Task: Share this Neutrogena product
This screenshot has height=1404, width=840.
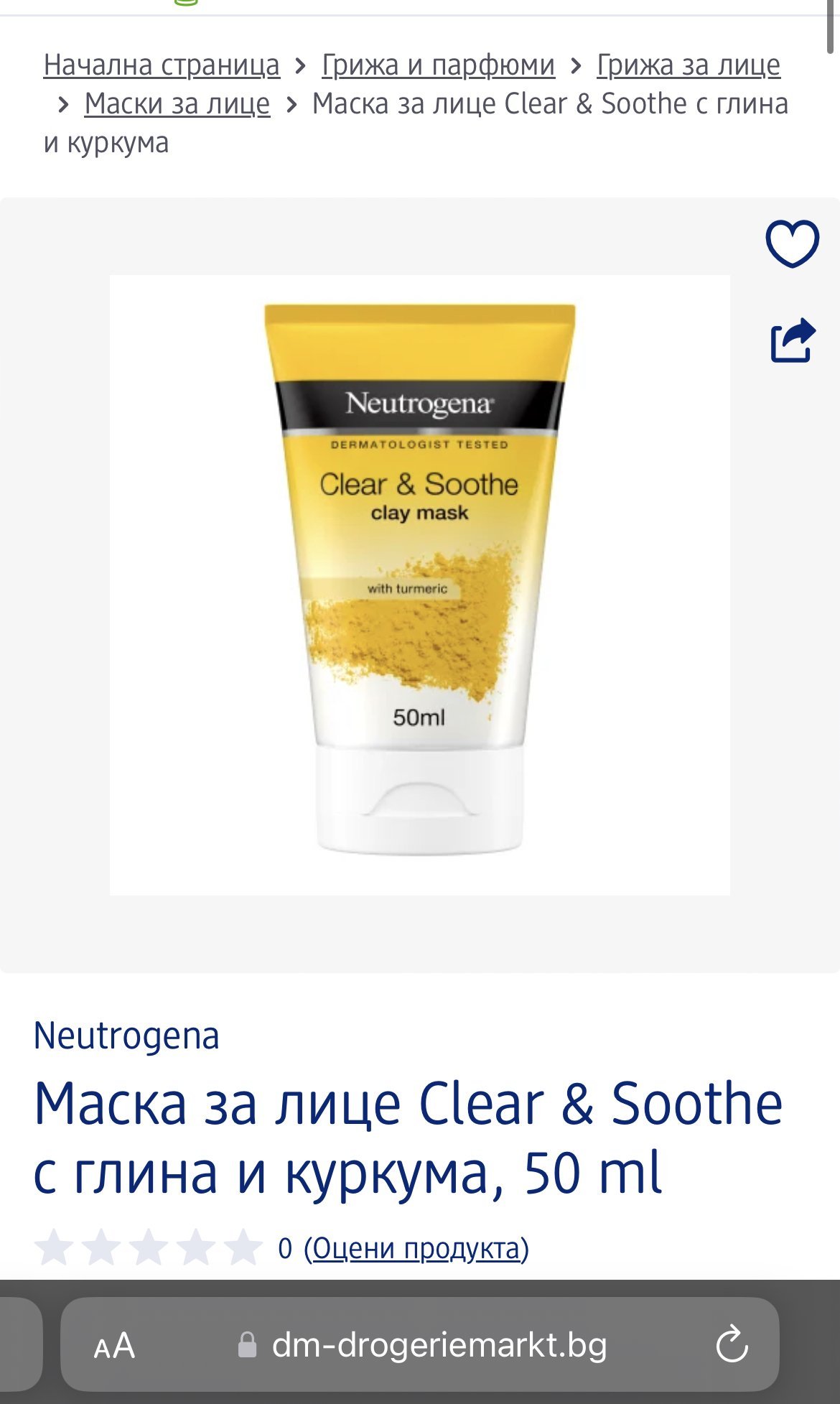Action: pyautogui.click(x=793, y=340)
